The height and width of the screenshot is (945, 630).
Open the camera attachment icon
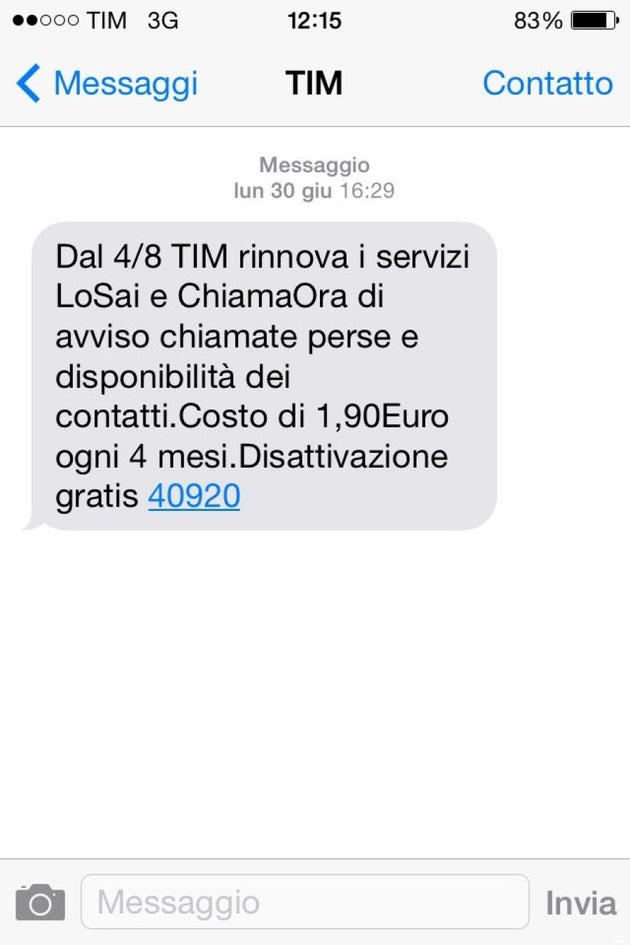point(40,902)
